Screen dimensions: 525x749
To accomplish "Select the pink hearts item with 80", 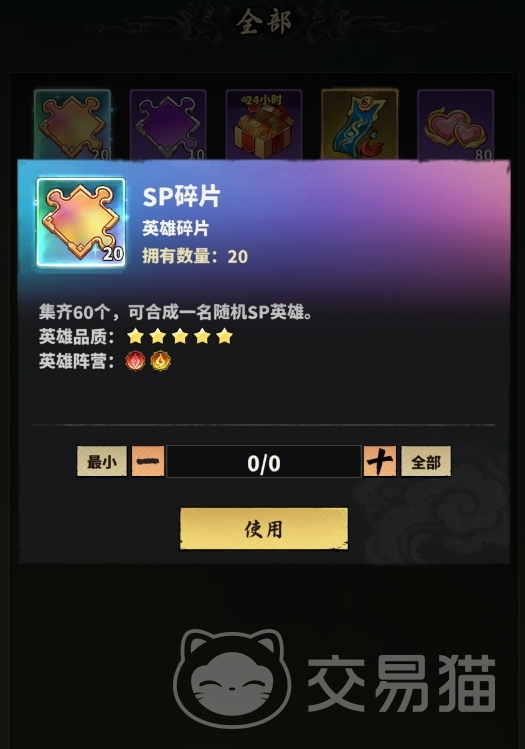I will 456,125.
